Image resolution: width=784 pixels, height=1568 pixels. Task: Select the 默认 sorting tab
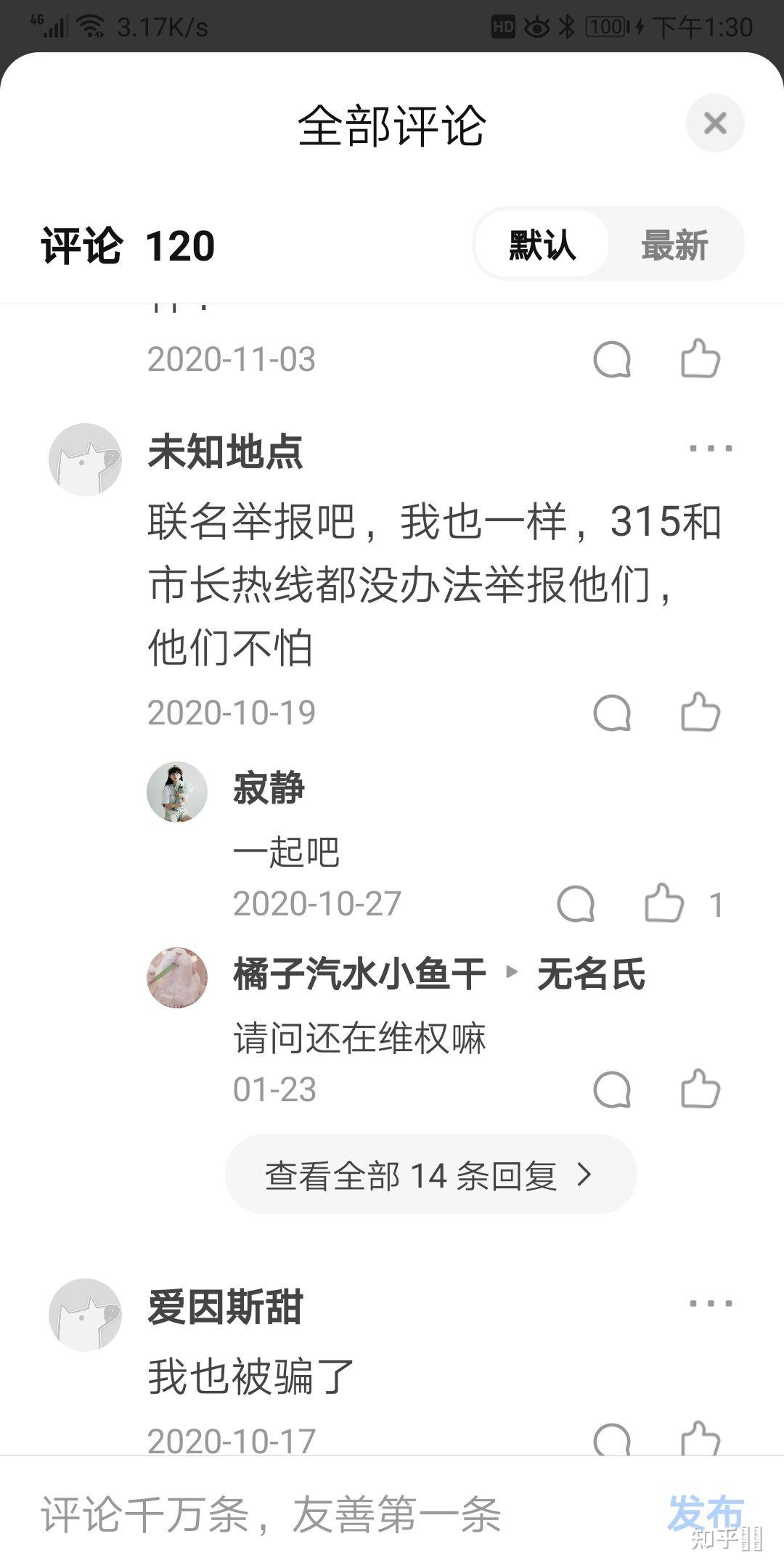coord(542,245)
